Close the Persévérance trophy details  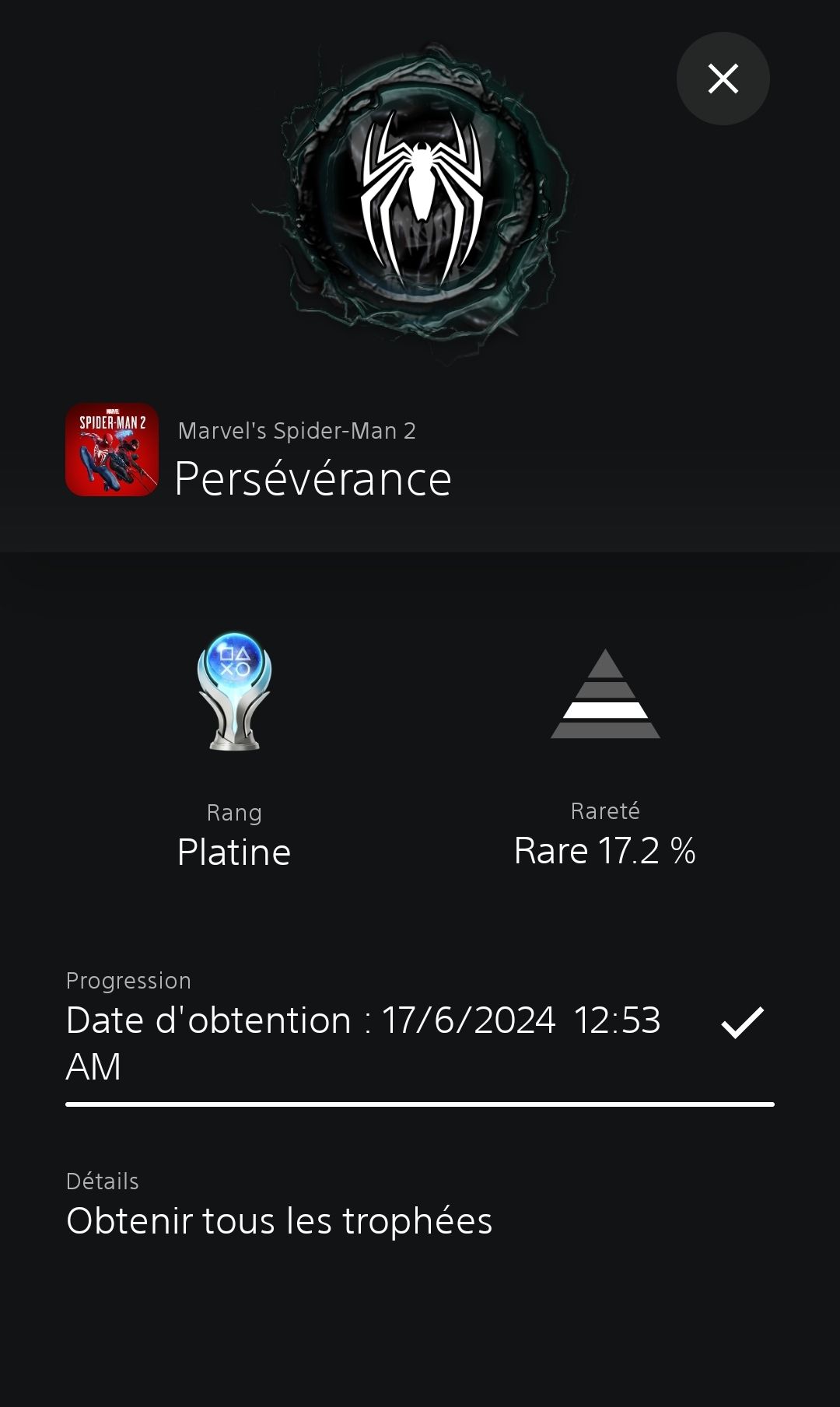(x=723, y=79)
